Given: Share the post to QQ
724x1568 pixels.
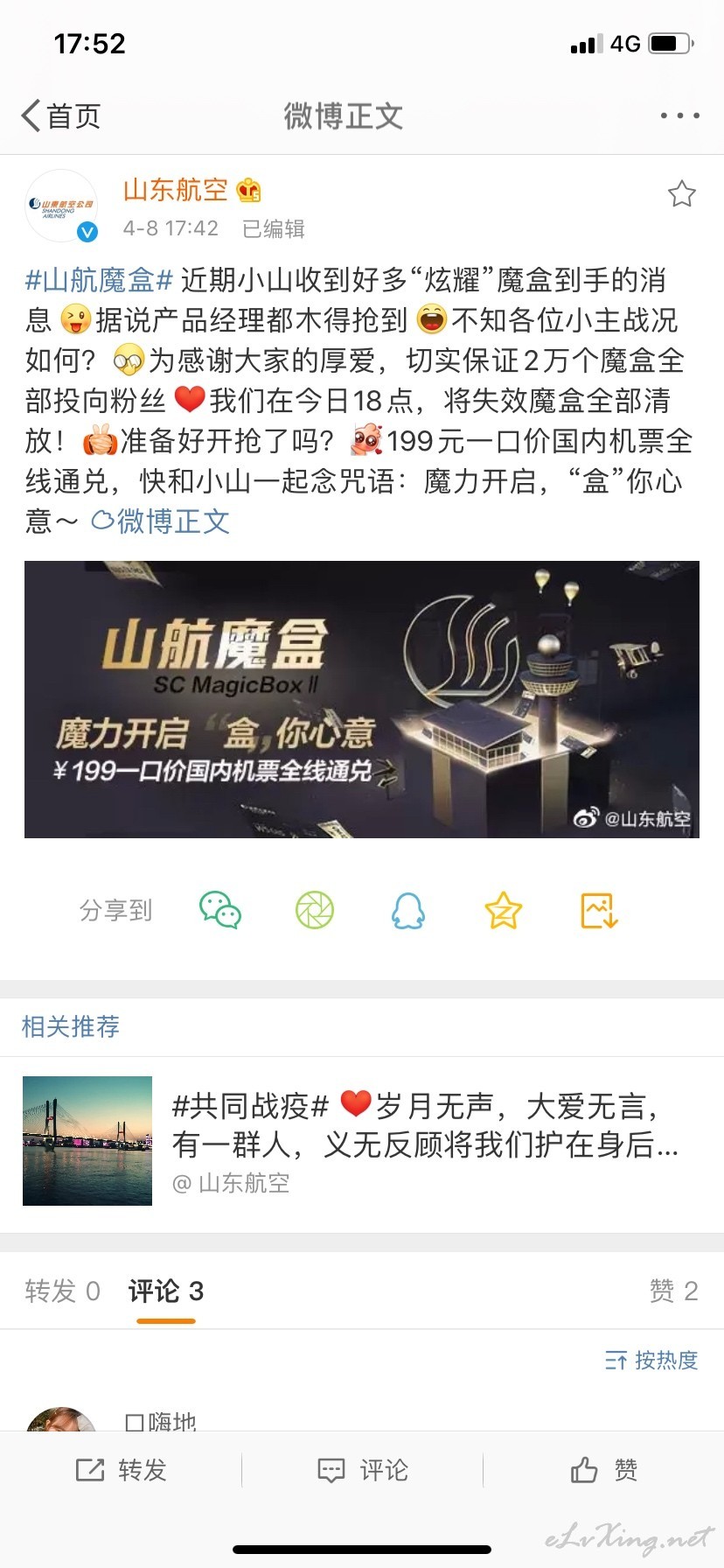Looking at the screenshot, I should pos(408,910).
